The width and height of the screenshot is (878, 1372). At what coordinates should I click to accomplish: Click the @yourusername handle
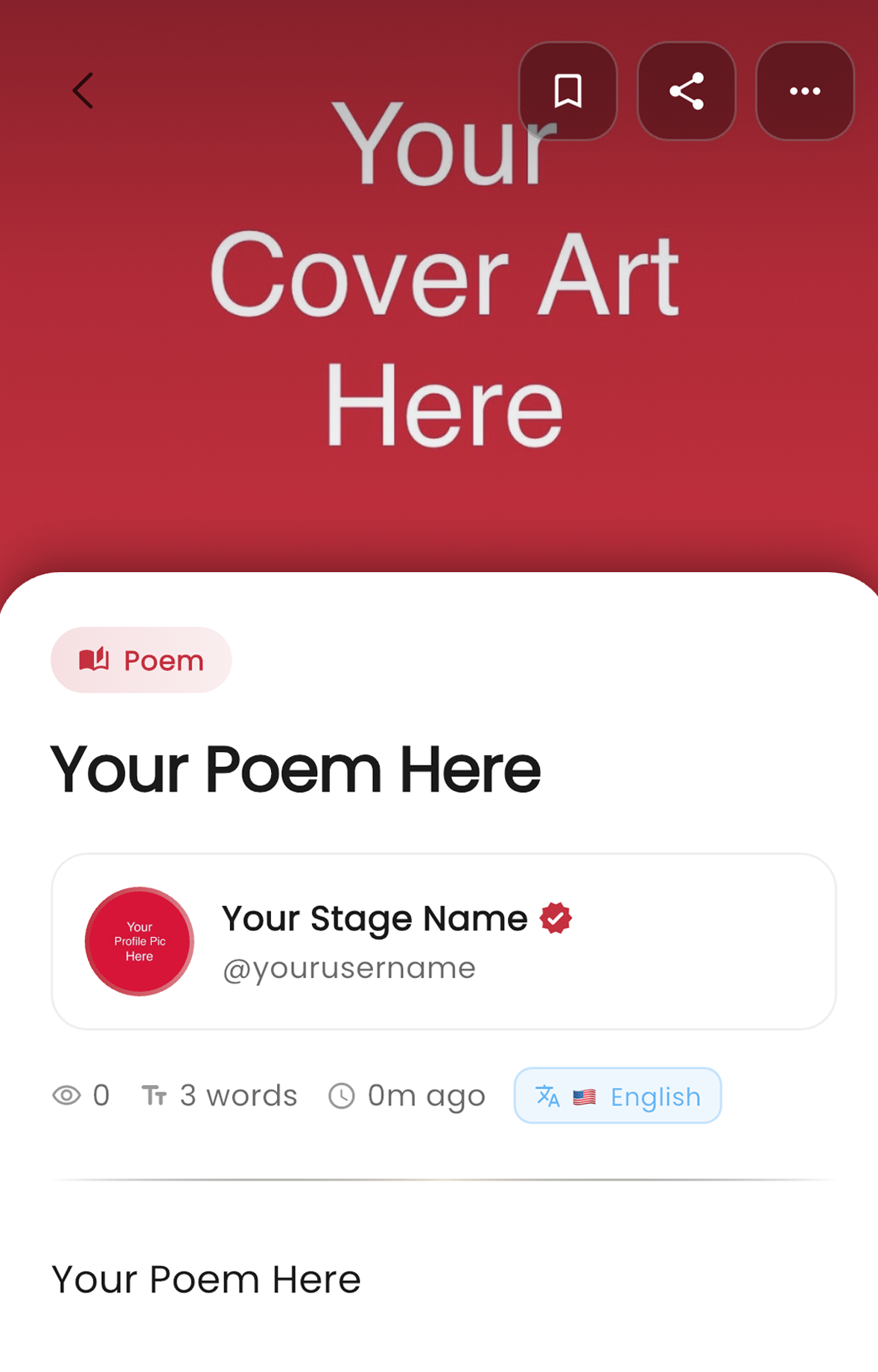point(349,968)
